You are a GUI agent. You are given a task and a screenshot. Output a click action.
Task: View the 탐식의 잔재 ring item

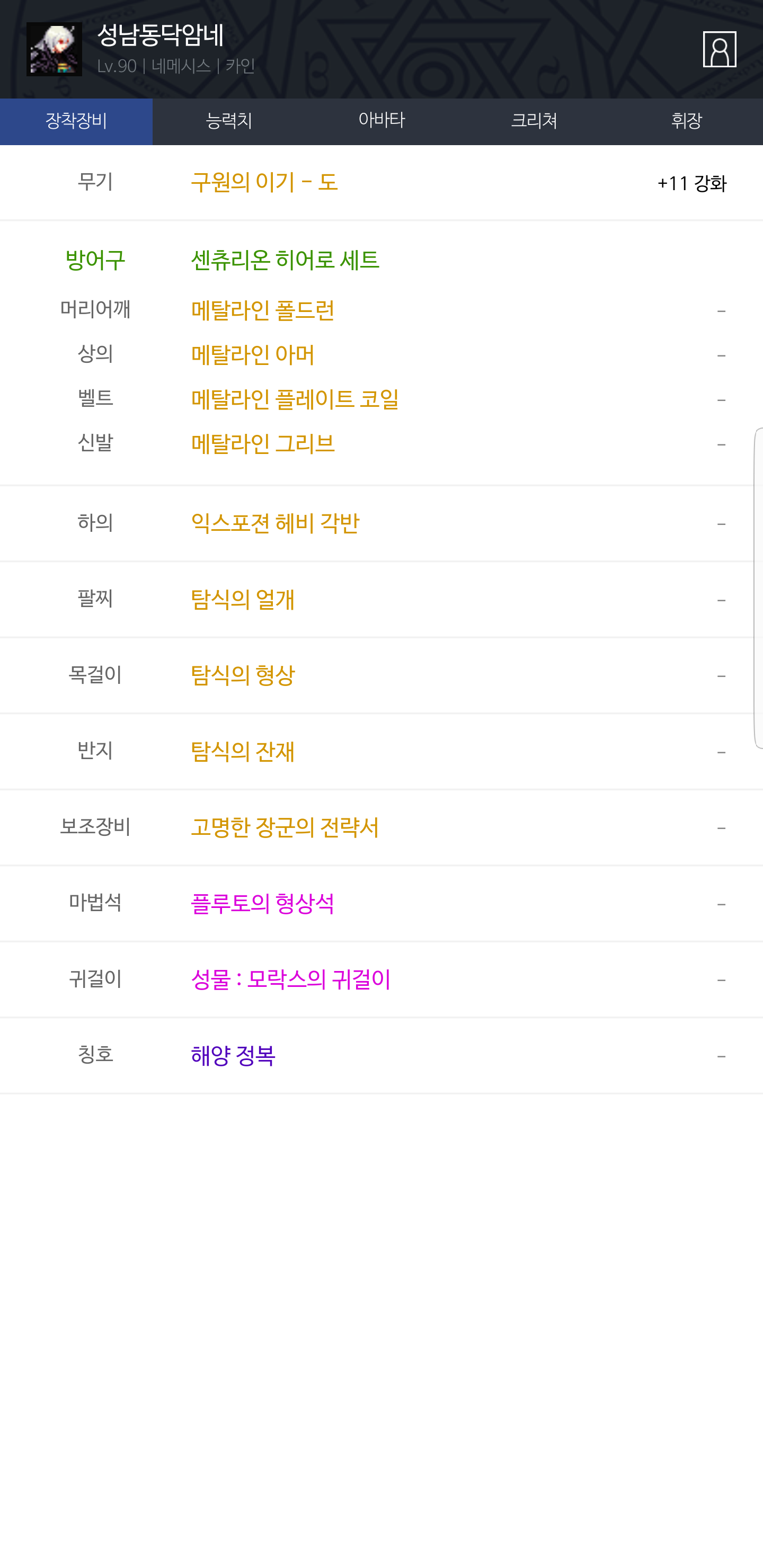pos(381,752)
